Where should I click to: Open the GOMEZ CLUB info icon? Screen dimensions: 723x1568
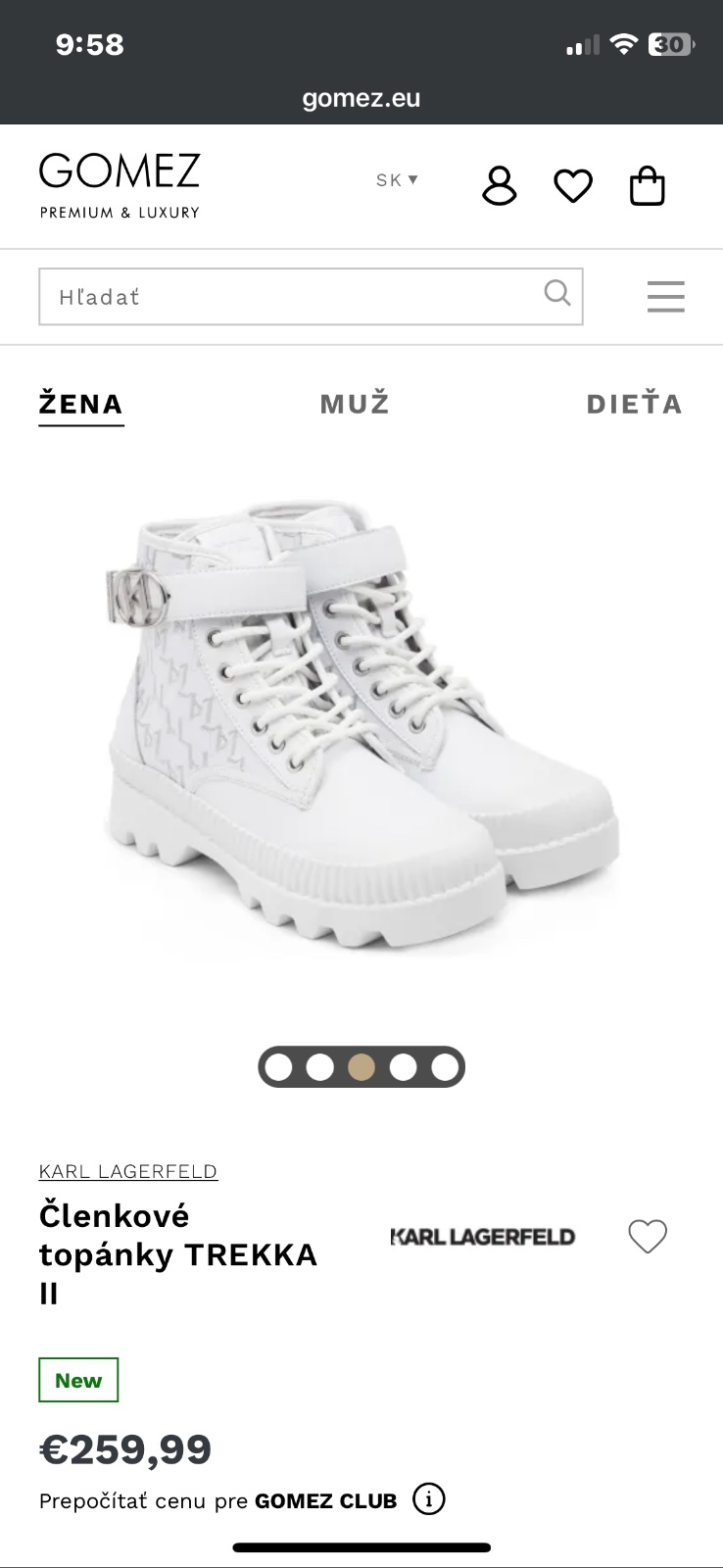tap(429, 1498)
